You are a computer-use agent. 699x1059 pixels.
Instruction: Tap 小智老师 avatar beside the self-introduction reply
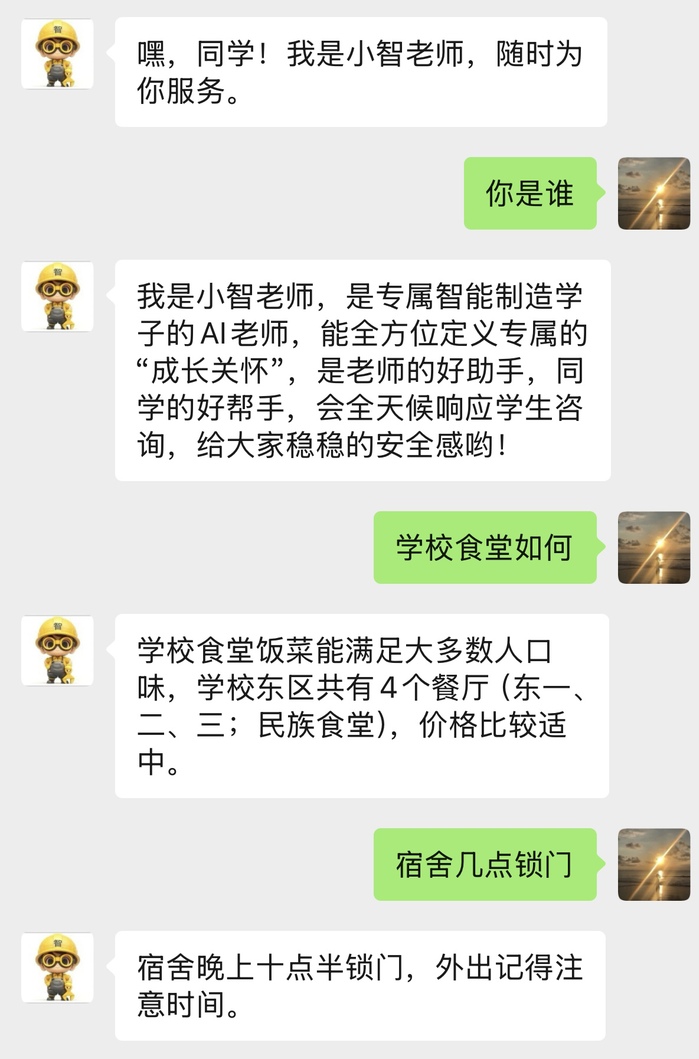(x=57, y=297)
